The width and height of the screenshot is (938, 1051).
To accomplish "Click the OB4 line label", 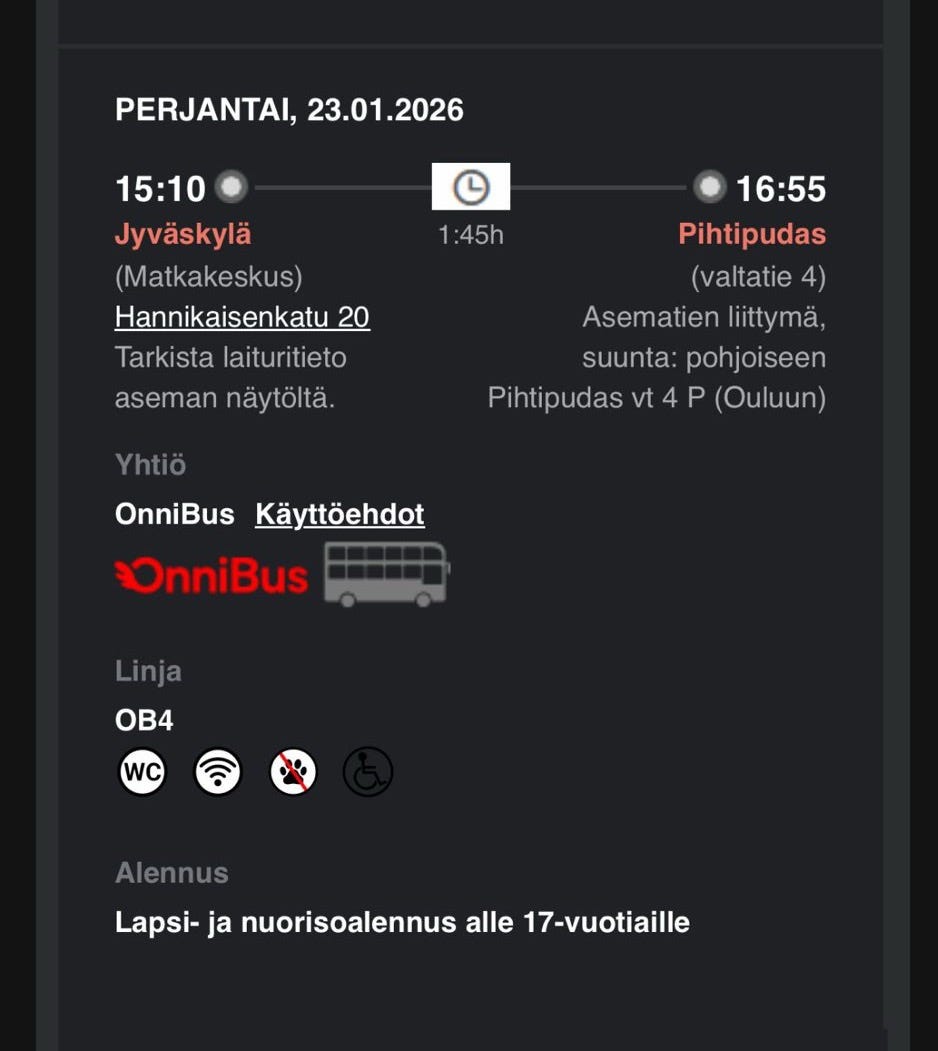I will [x=143, y=719].
